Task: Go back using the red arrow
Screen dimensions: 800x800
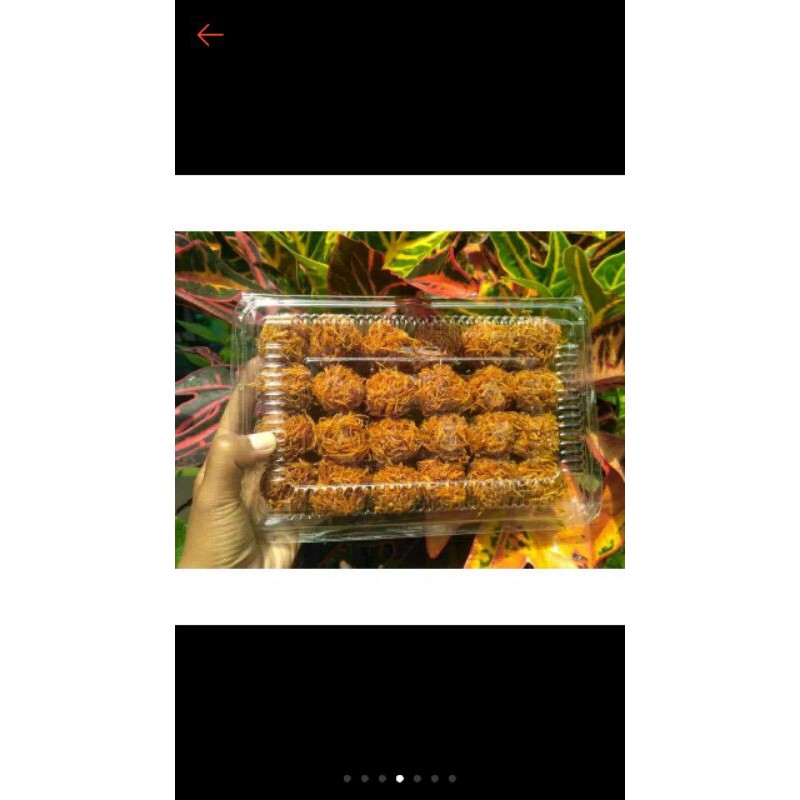Action: (x=210, y=35)
